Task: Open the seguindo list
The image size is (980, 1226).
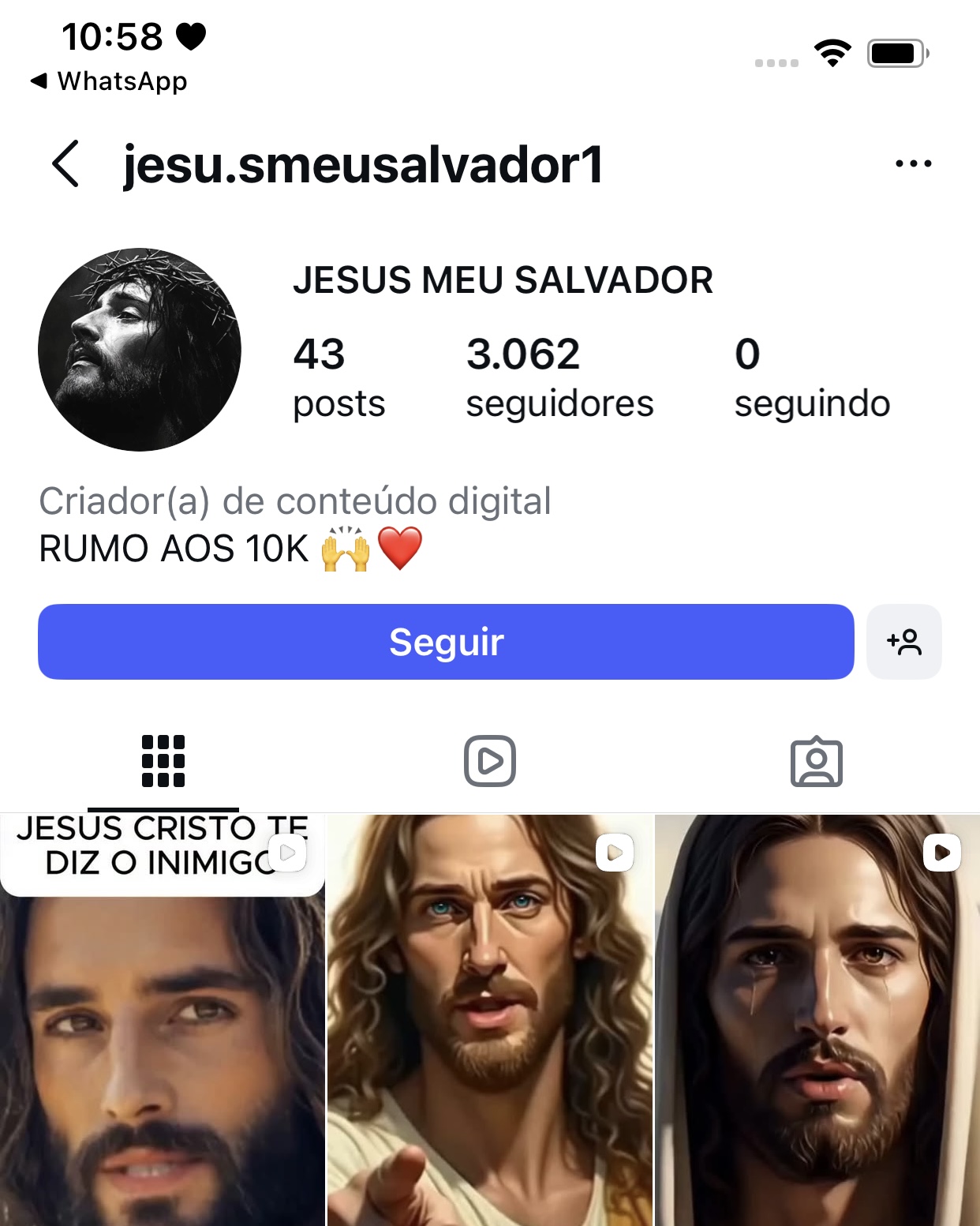Action: point(811,377)
